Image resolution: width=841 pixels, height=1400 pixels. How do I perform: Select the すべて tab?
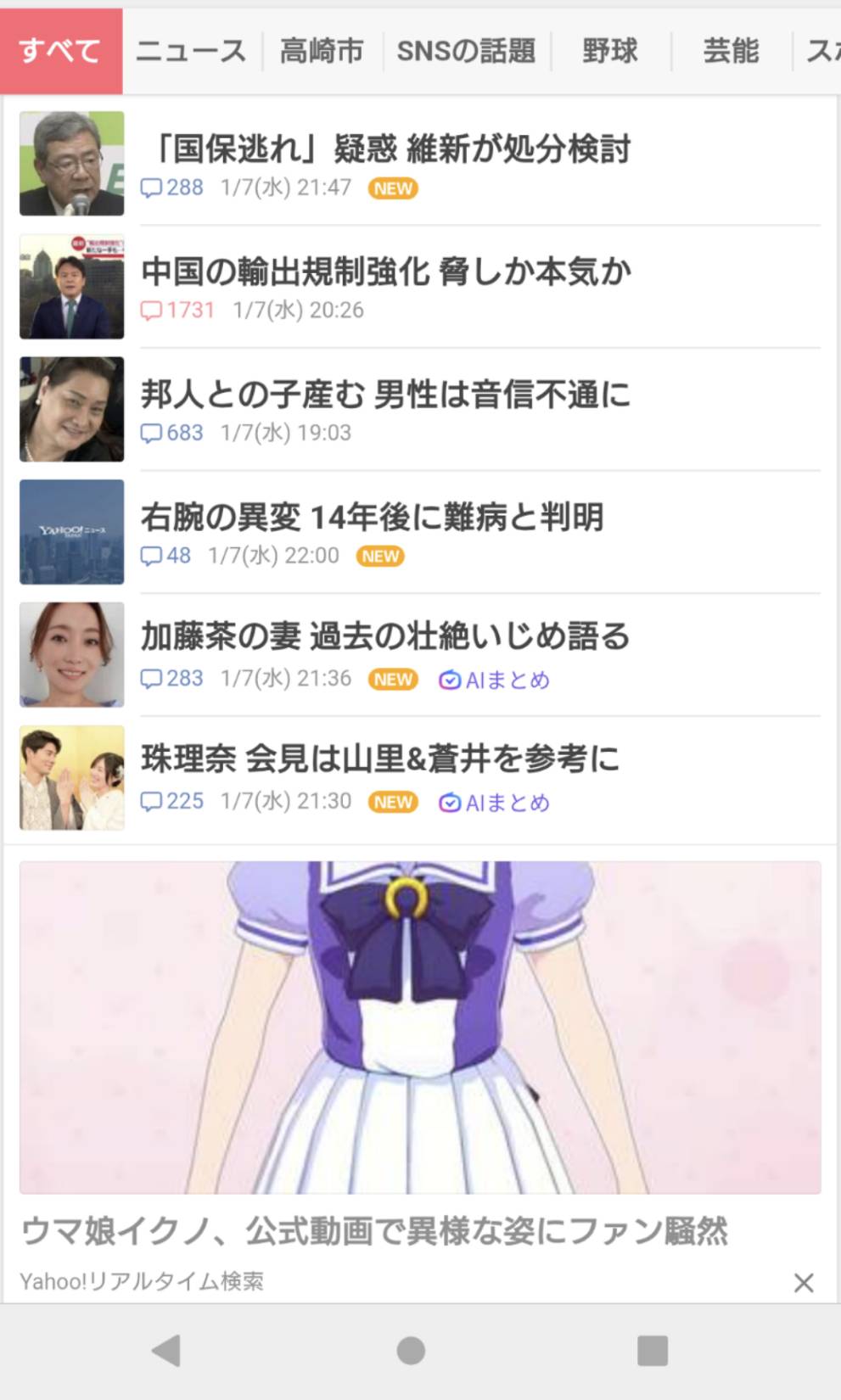click(x=60, y=51)
